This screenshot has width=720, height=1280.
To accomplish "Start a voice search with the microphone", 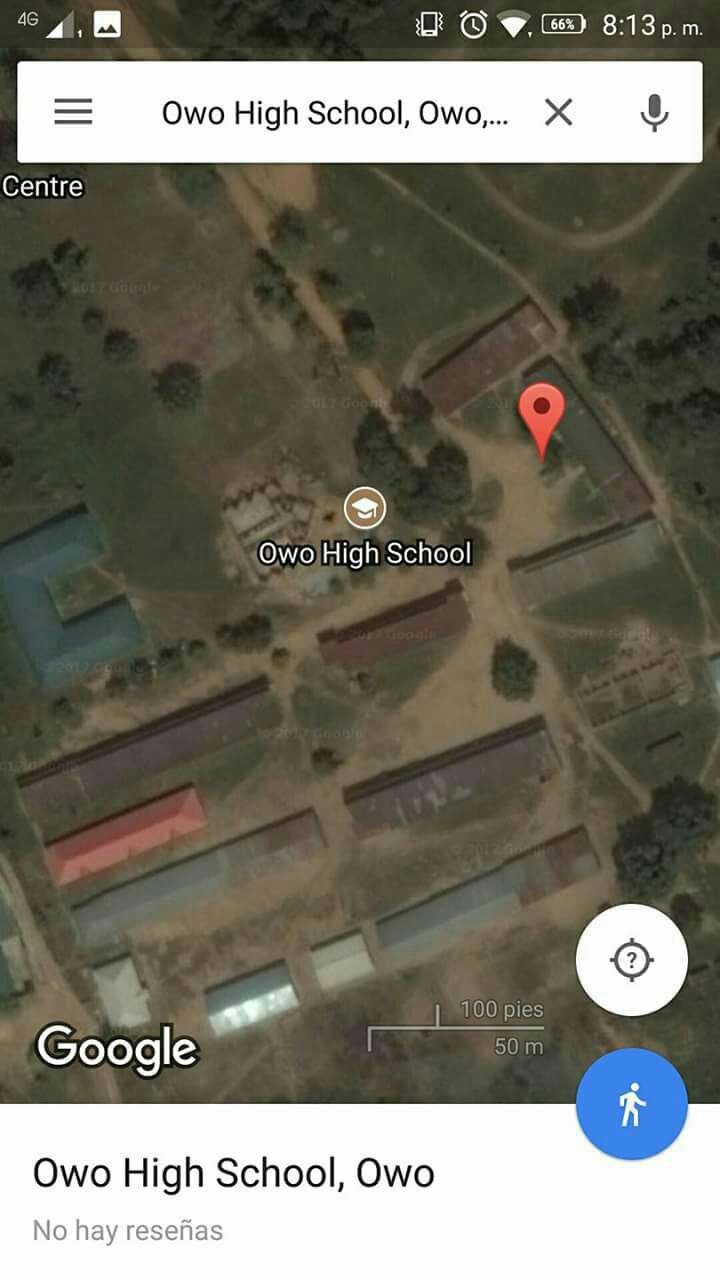I will (x=654, y=113).
